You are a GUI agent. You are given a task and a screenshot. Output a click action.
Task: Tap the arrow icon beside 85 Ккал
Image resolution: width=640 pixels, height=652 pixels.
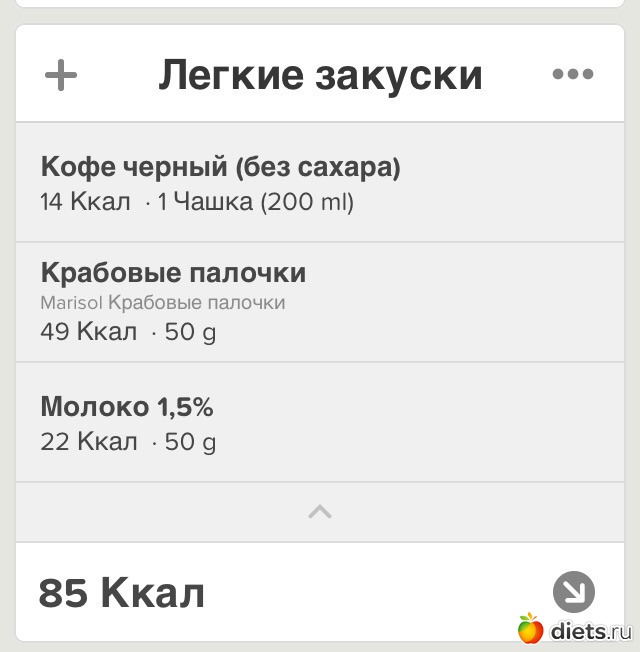(x=573, y=593)
